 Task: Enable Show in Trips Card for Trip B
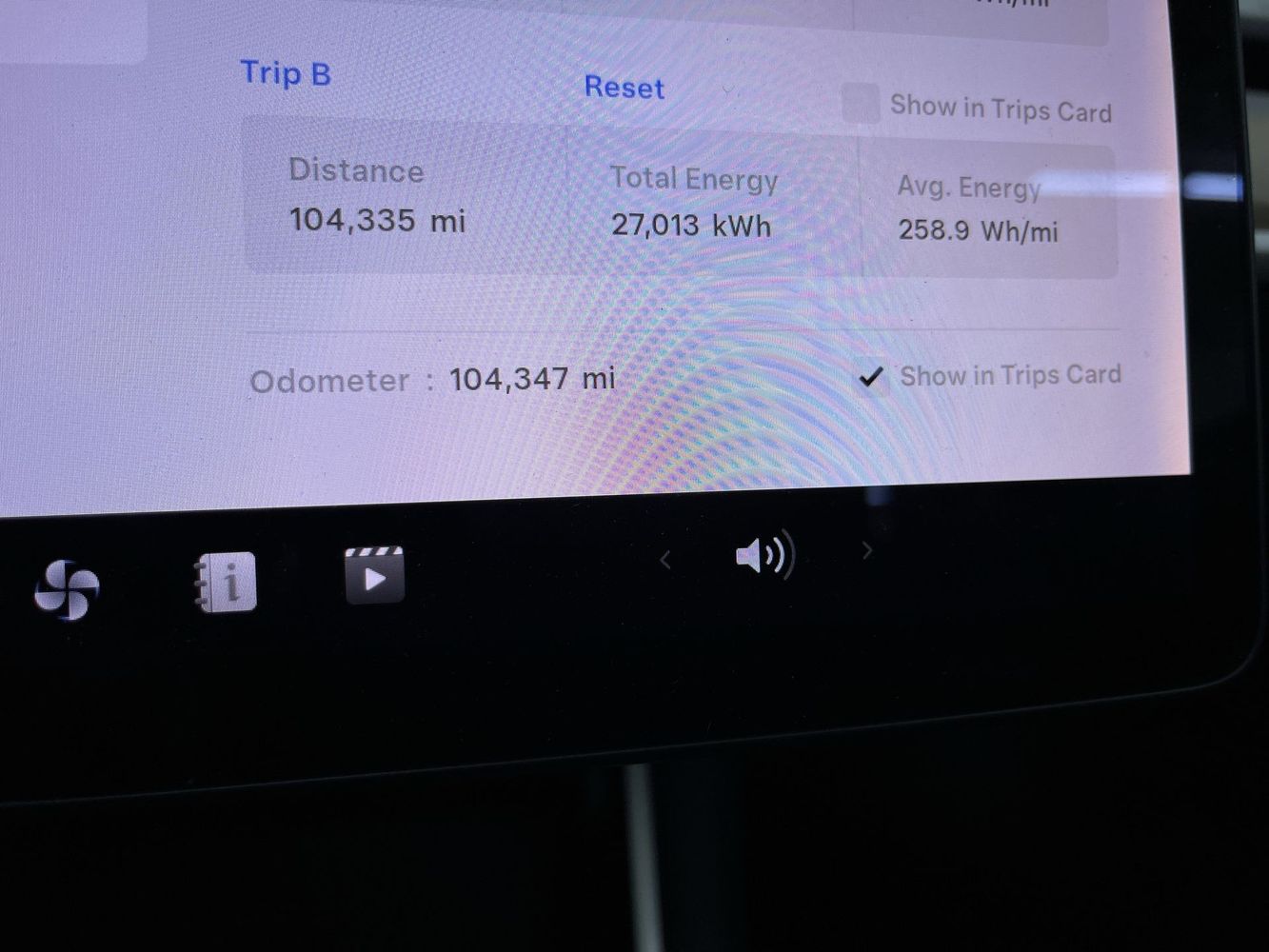(861, 104)
